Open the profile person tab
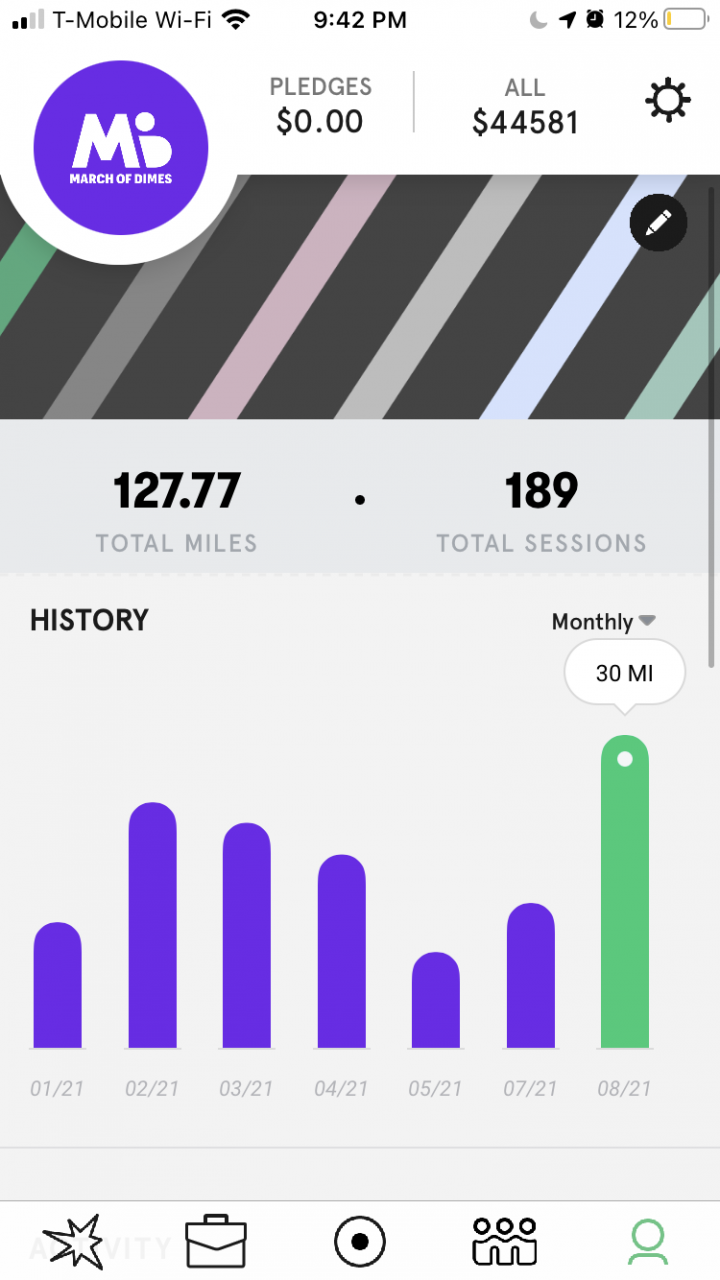 tap(648, 1241)
